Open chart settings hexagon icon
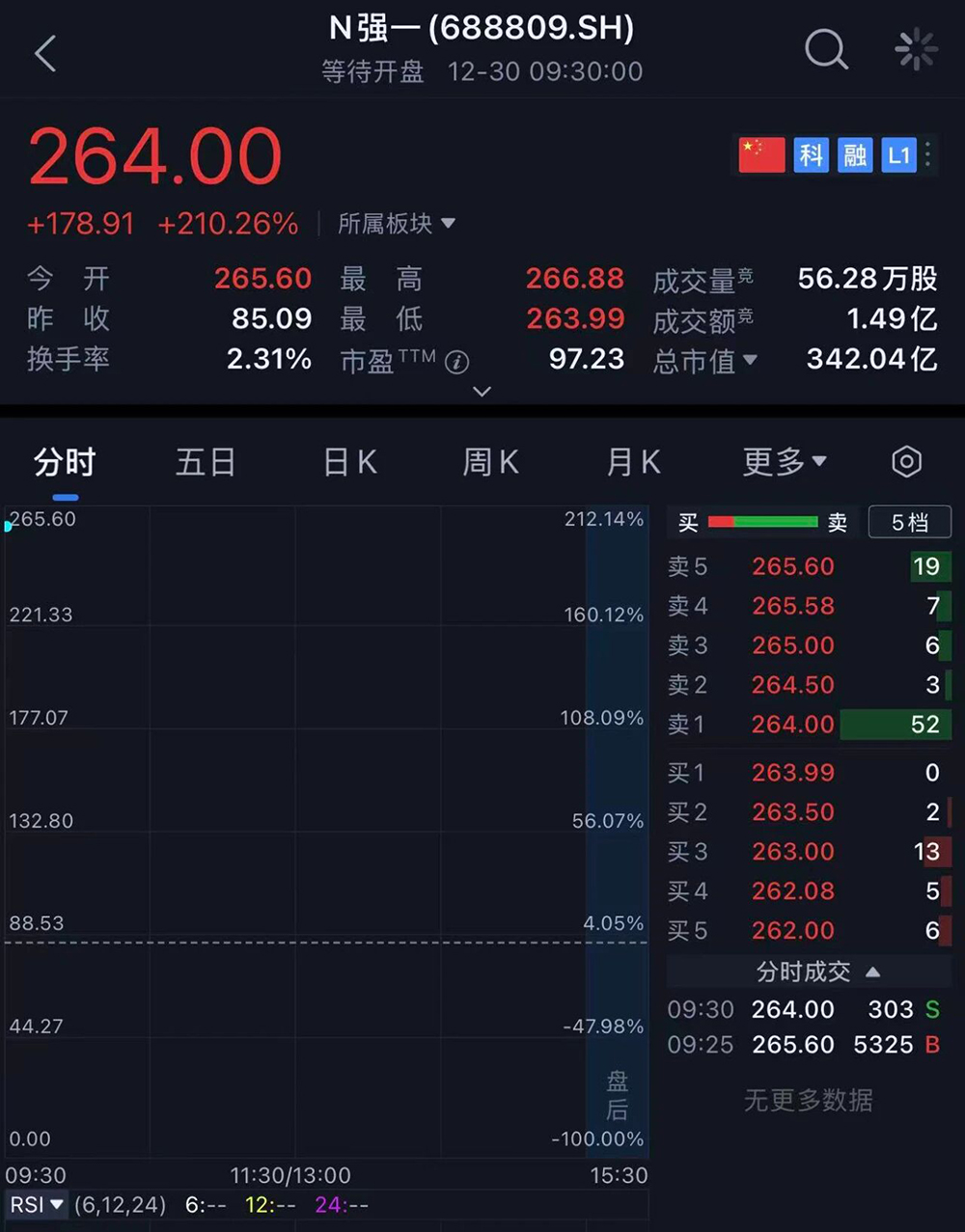The image size is (965, 1232). pos(906,462)
